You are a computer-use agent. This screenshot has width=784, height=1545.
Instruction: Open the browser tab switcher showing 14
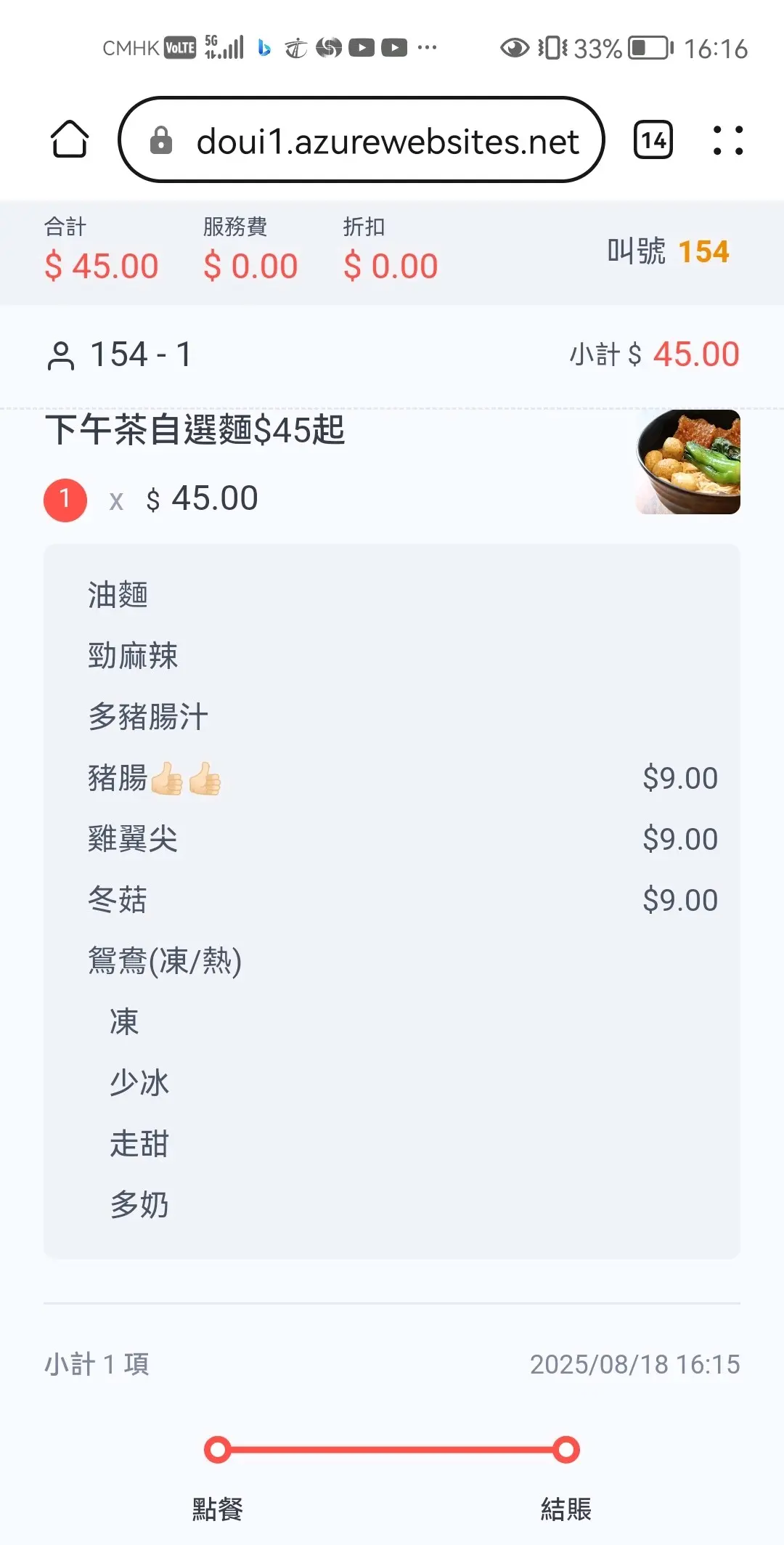tap(653, 139)
